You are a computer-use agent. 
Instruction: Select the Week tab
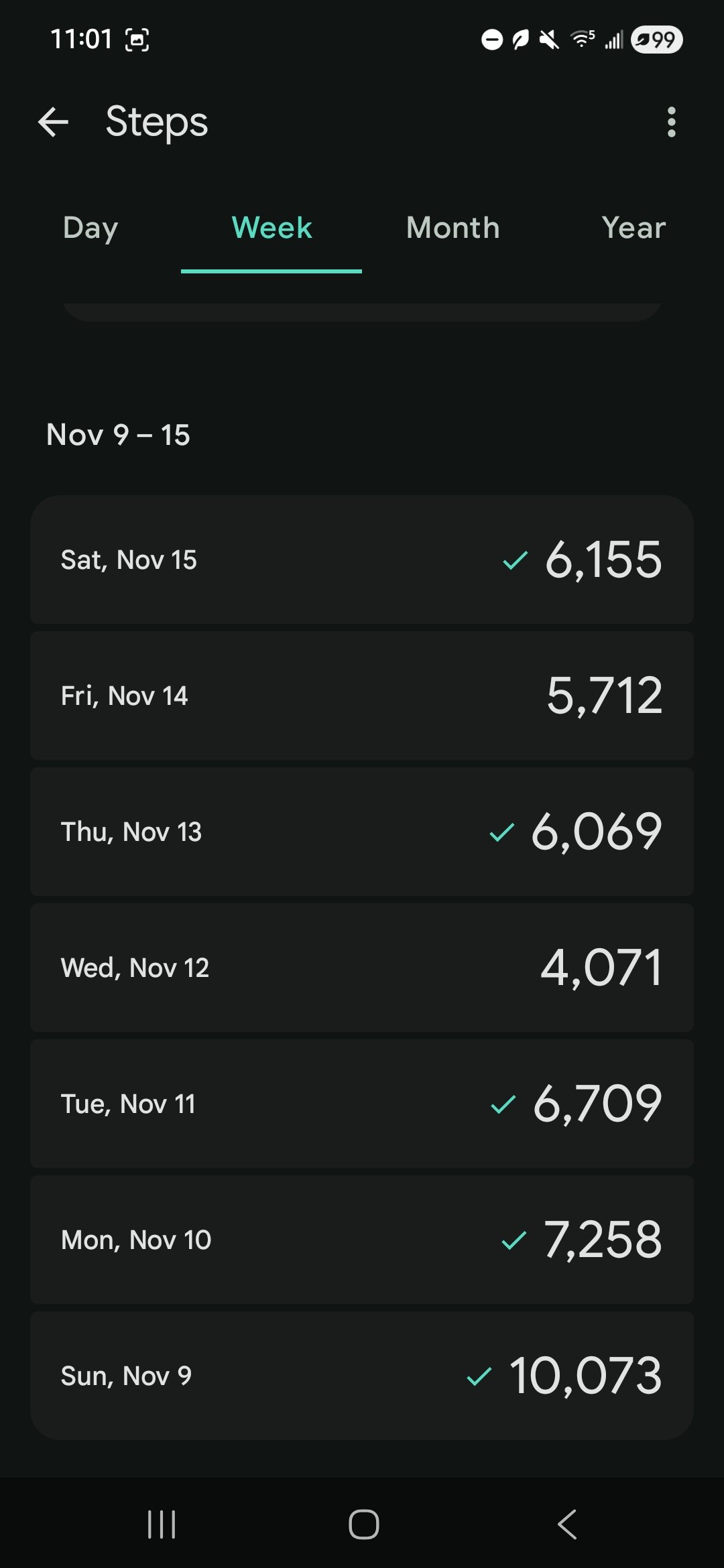coord(271,228)
